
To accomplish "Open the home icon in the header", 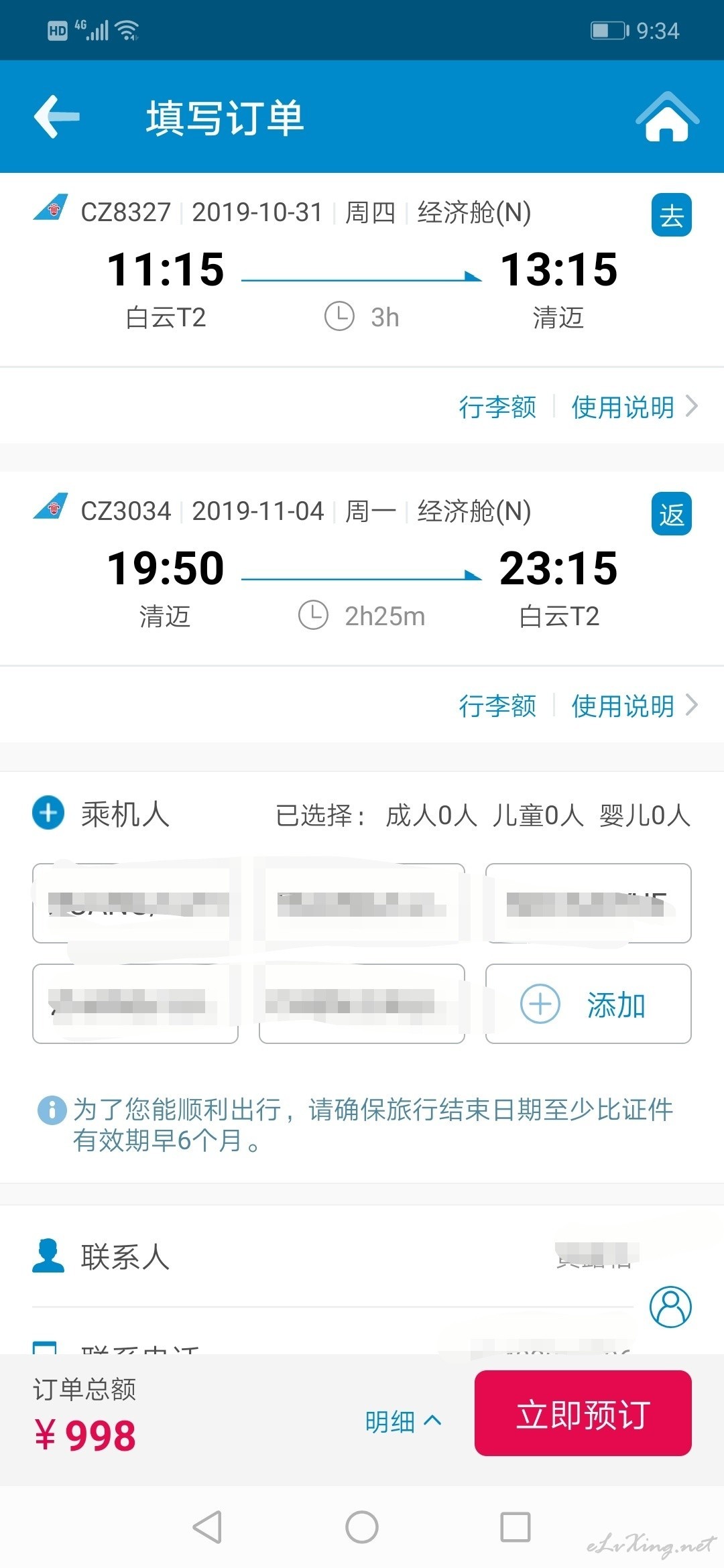I will point(667,117).
